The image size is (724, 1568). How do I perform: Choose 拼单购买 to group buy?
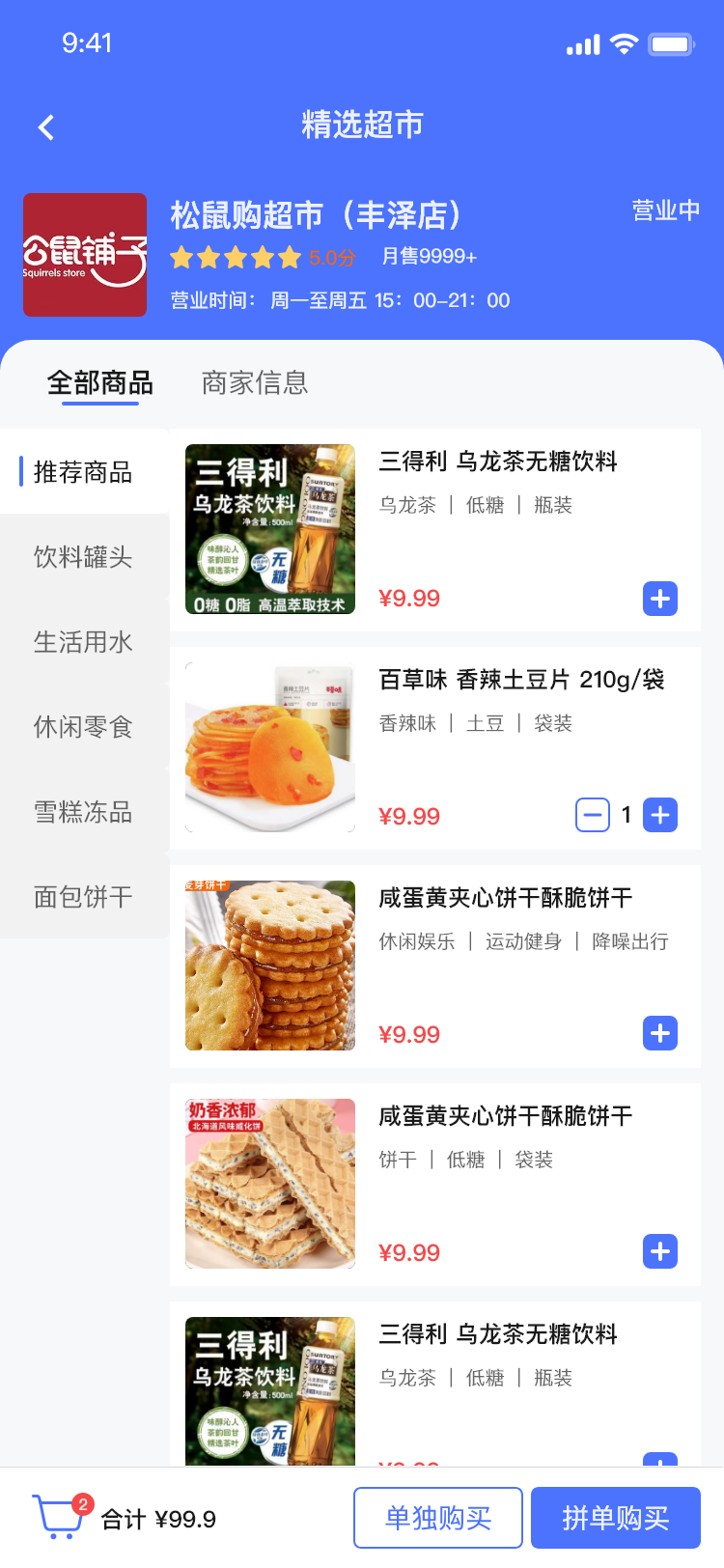point(616,1518)
